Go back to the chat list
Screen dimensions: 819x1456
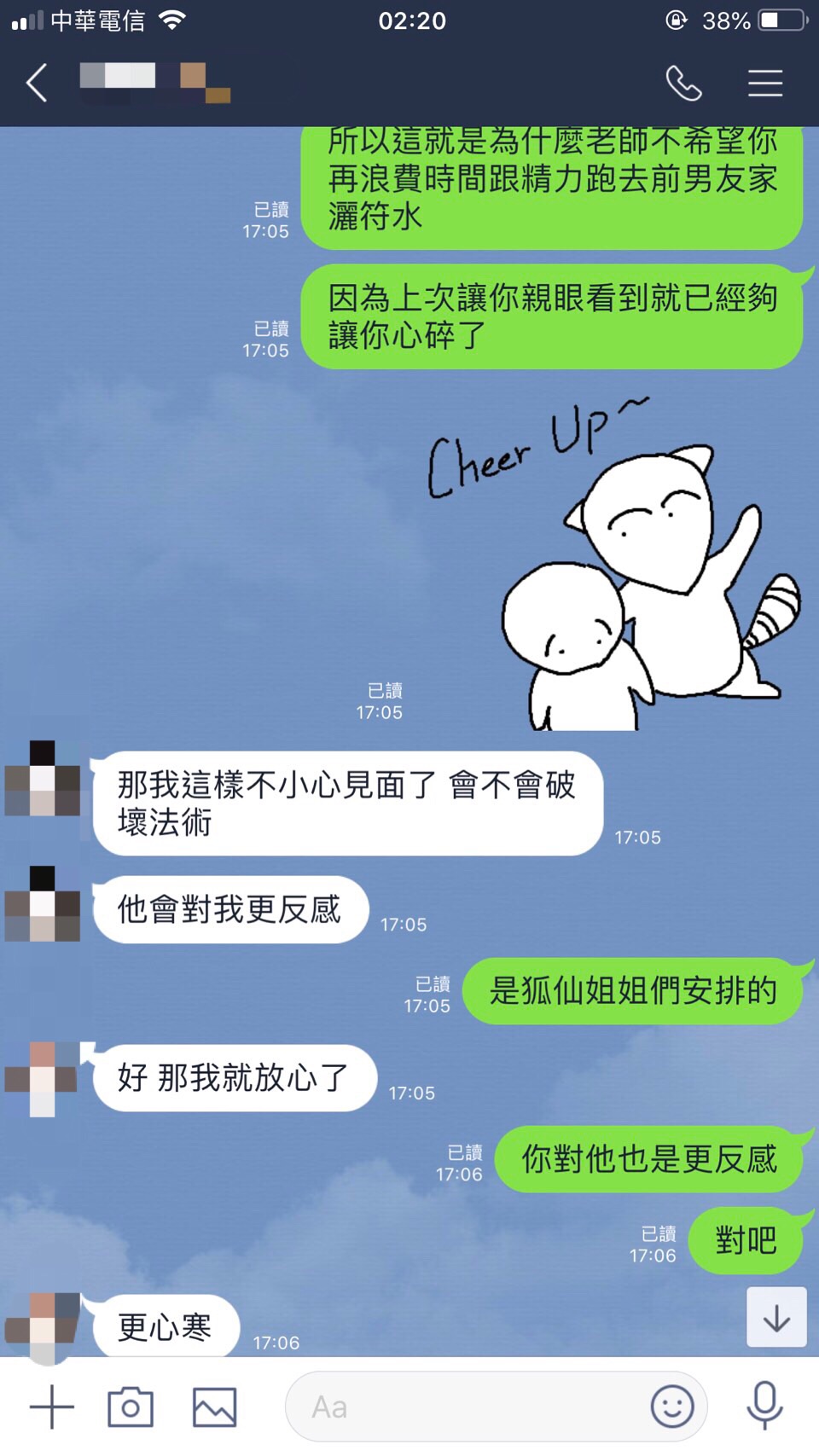coord(37,83)
